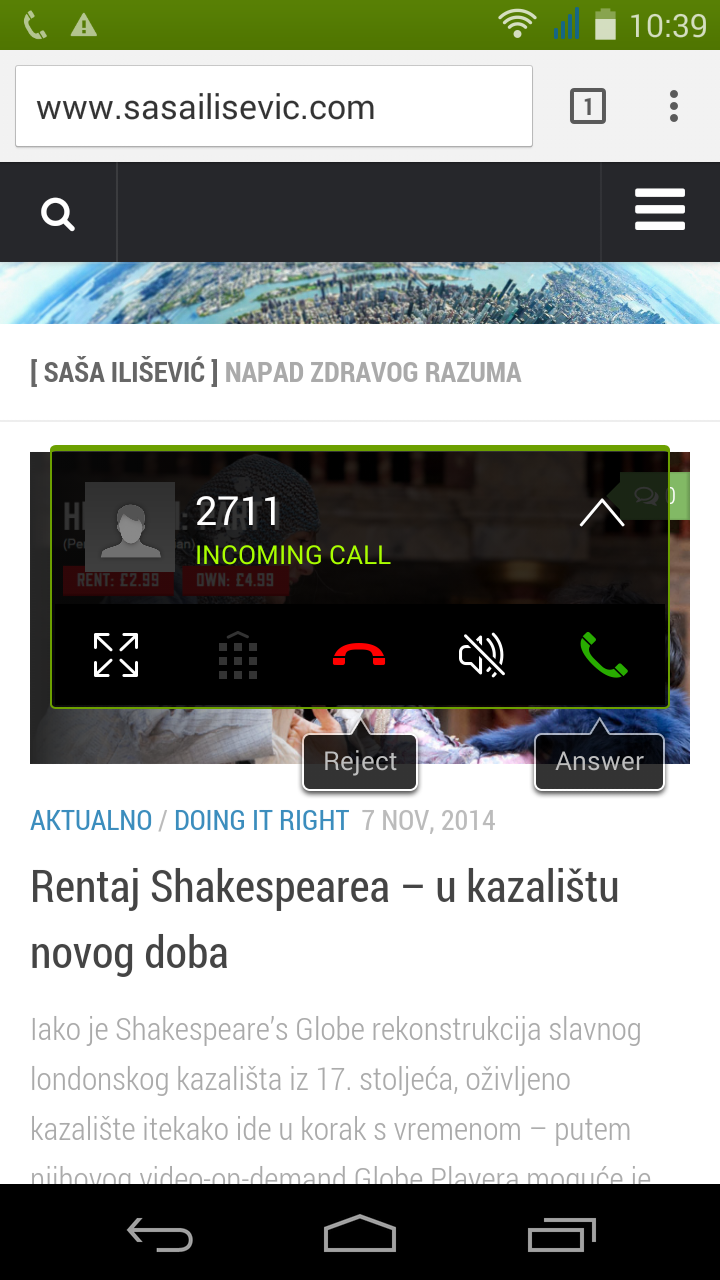Open recent apps from navigation bar
This screenshot has width=720, height=1280.
[x=562, y=1234]
